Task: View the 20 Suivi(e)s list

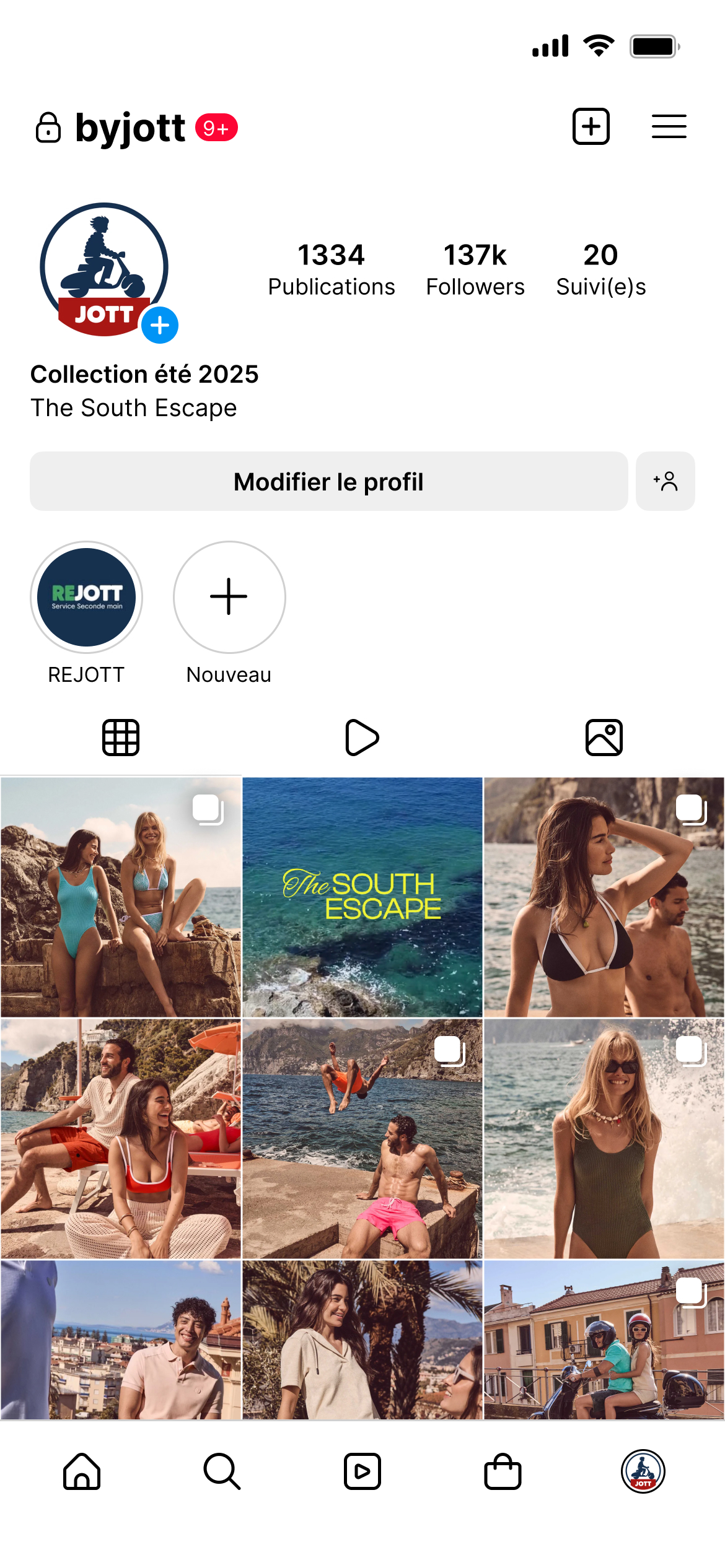Action: pos(600,269)
